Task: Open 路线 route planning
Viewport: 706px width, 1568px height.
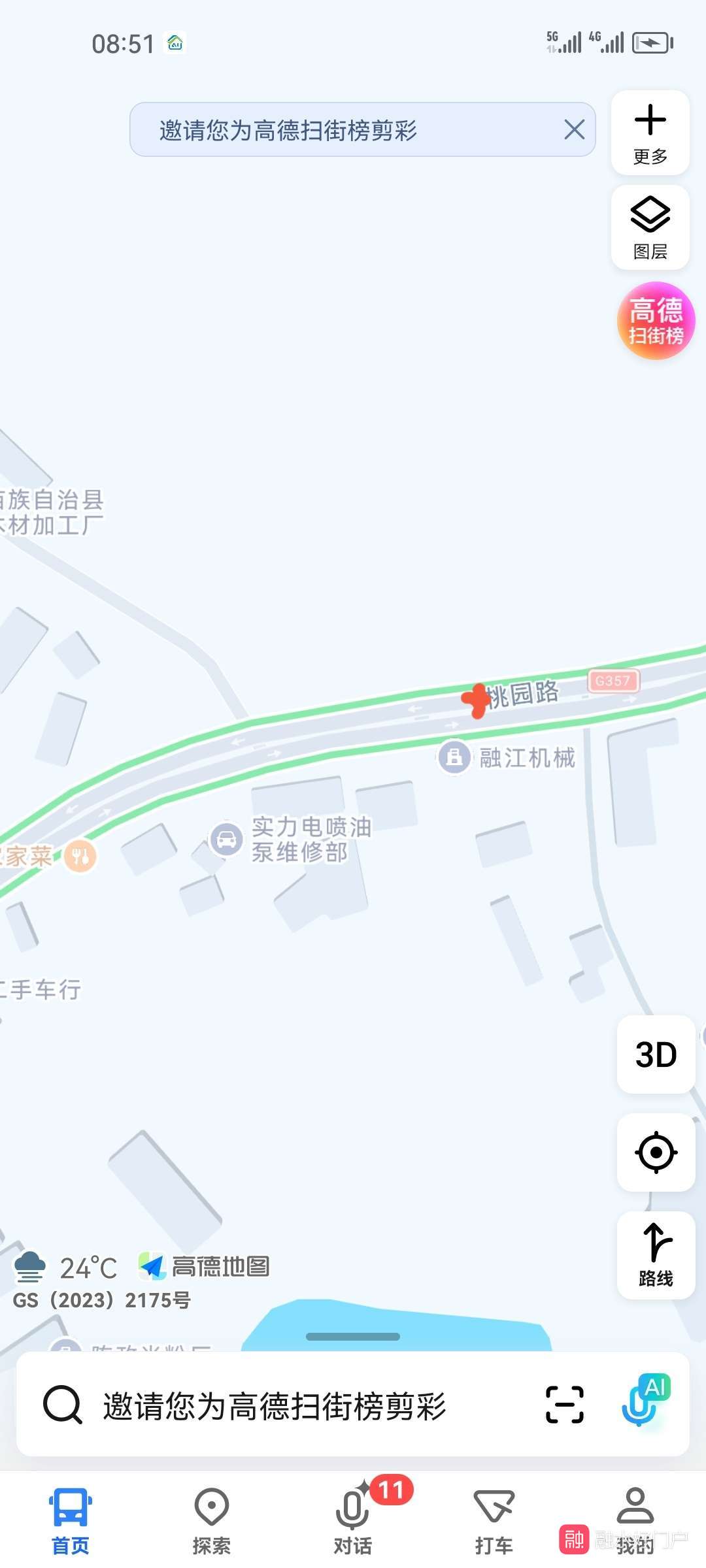Action: click(x=656, y=1254)
